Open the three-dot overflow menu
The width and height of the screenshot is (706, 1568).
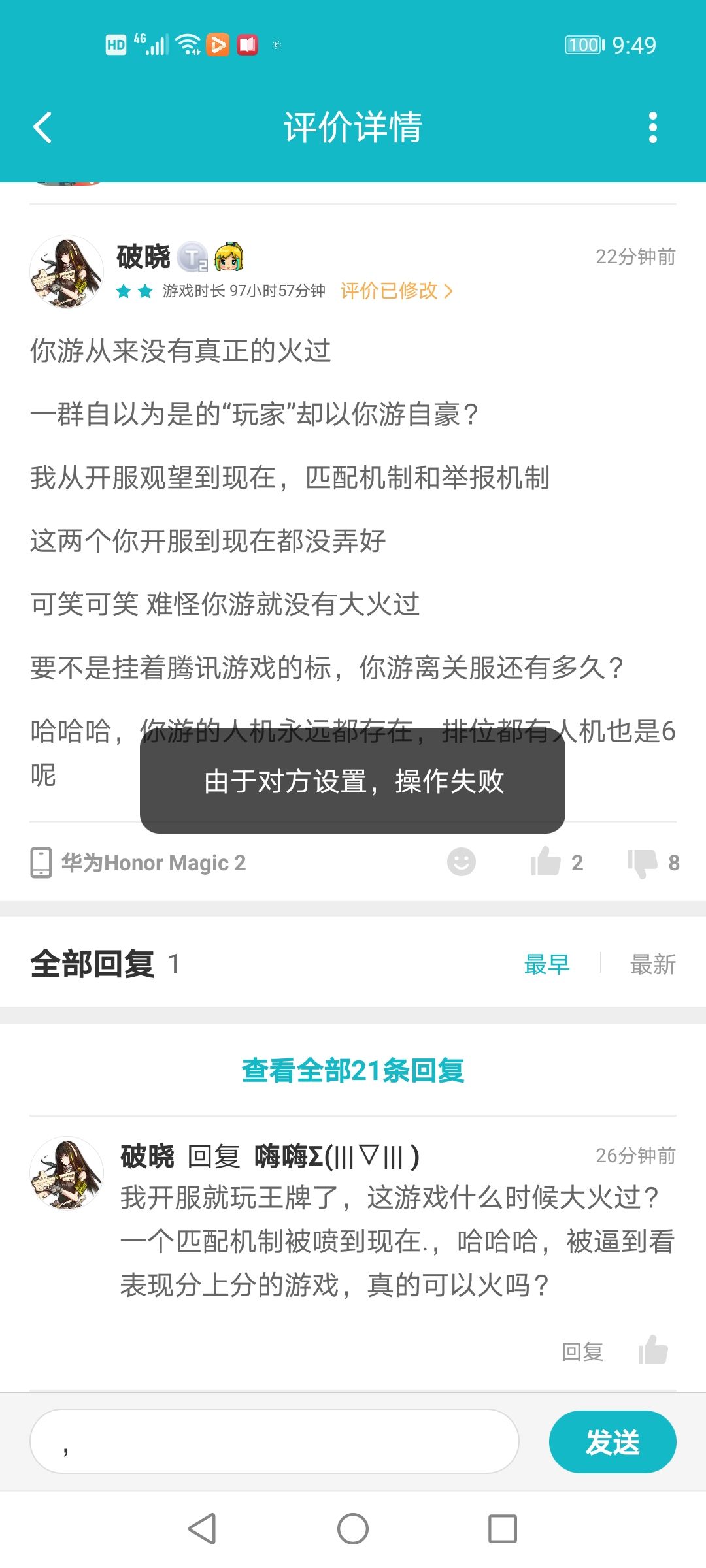(x=652, y=128)
